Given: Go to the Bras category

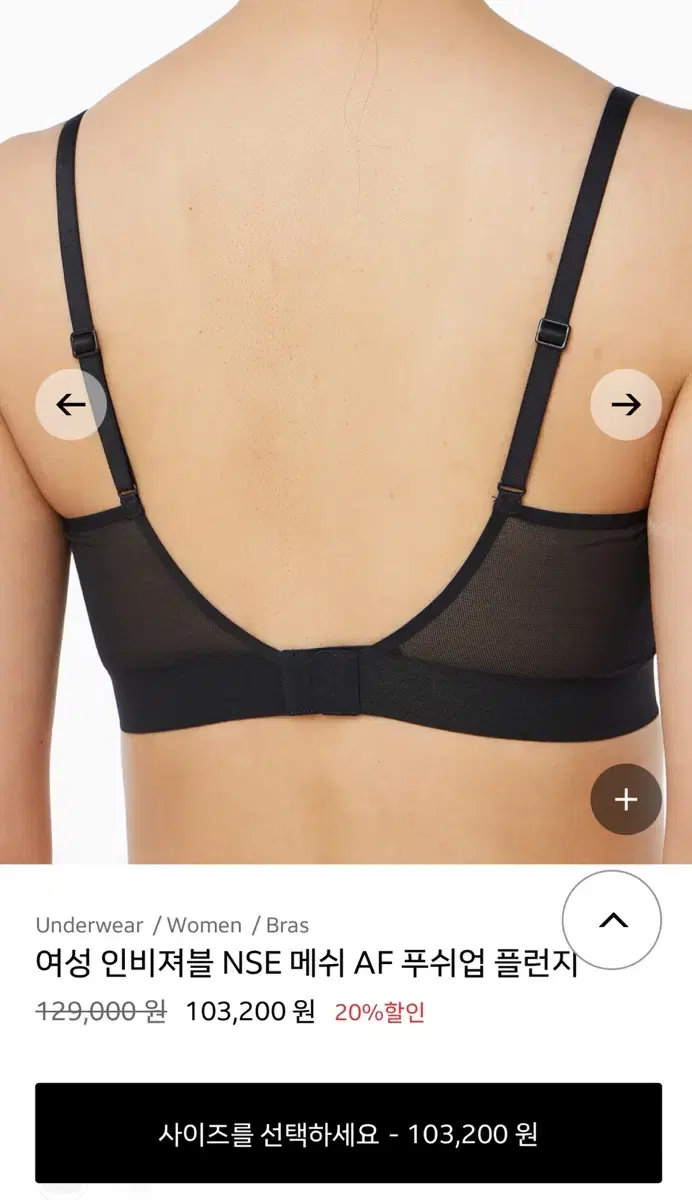Looking at the screenshot, I should pyautogui.click(x=287, y=925).
